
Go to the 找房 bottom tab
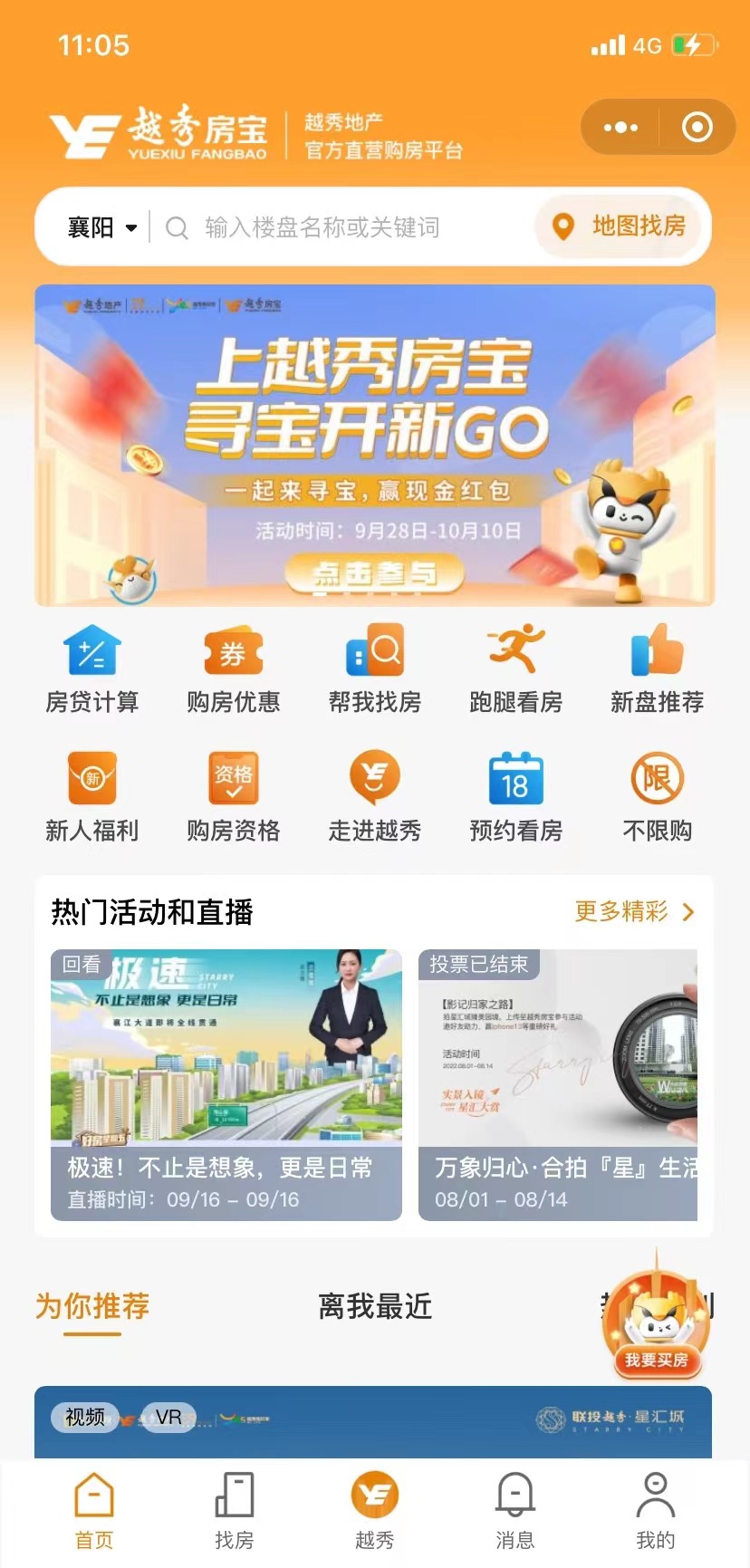[x=234, y=1511]
